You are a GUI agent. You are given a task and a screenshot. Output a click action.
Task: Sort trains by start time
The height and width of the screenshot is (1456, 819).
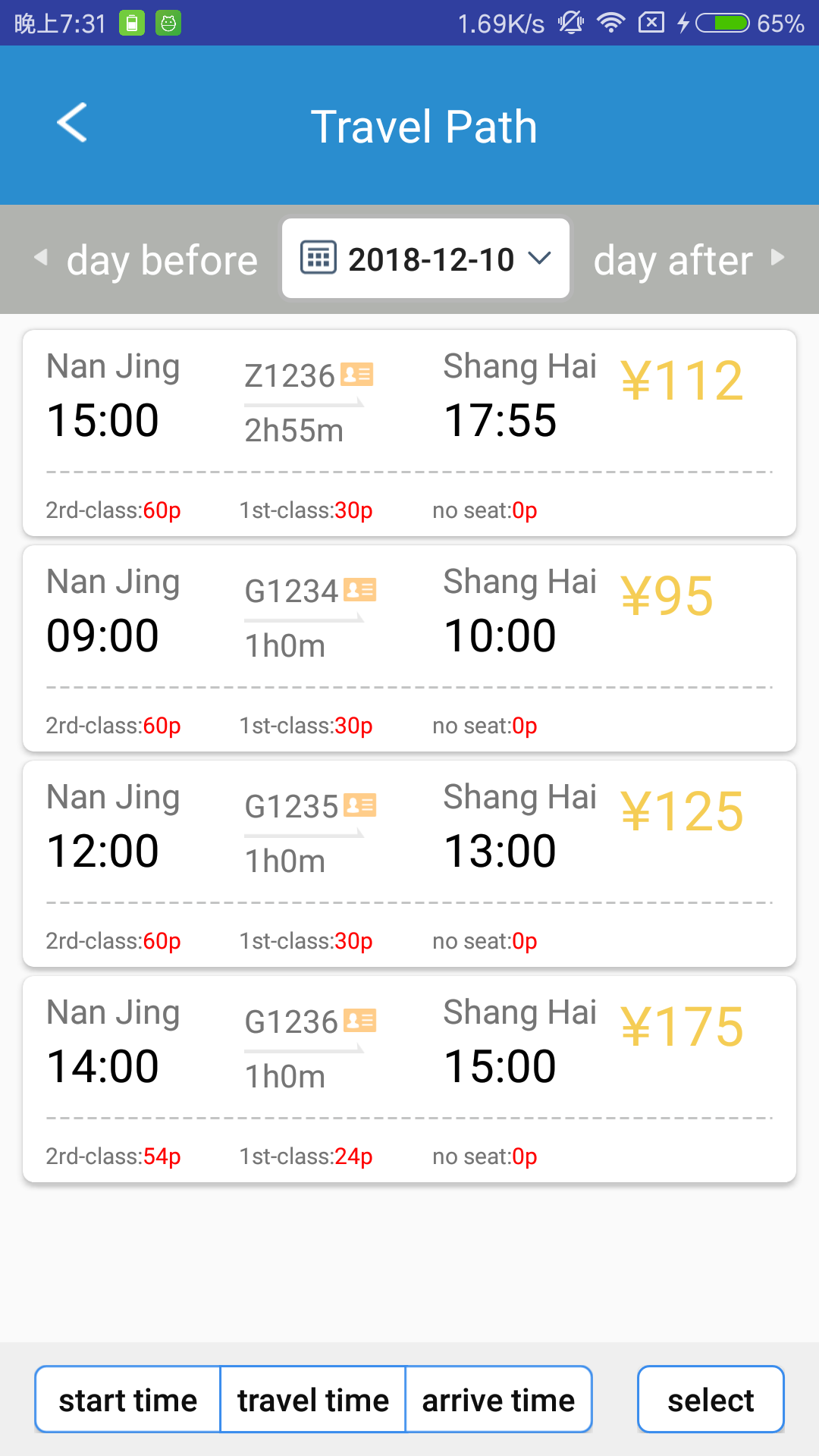[128, 1400]
